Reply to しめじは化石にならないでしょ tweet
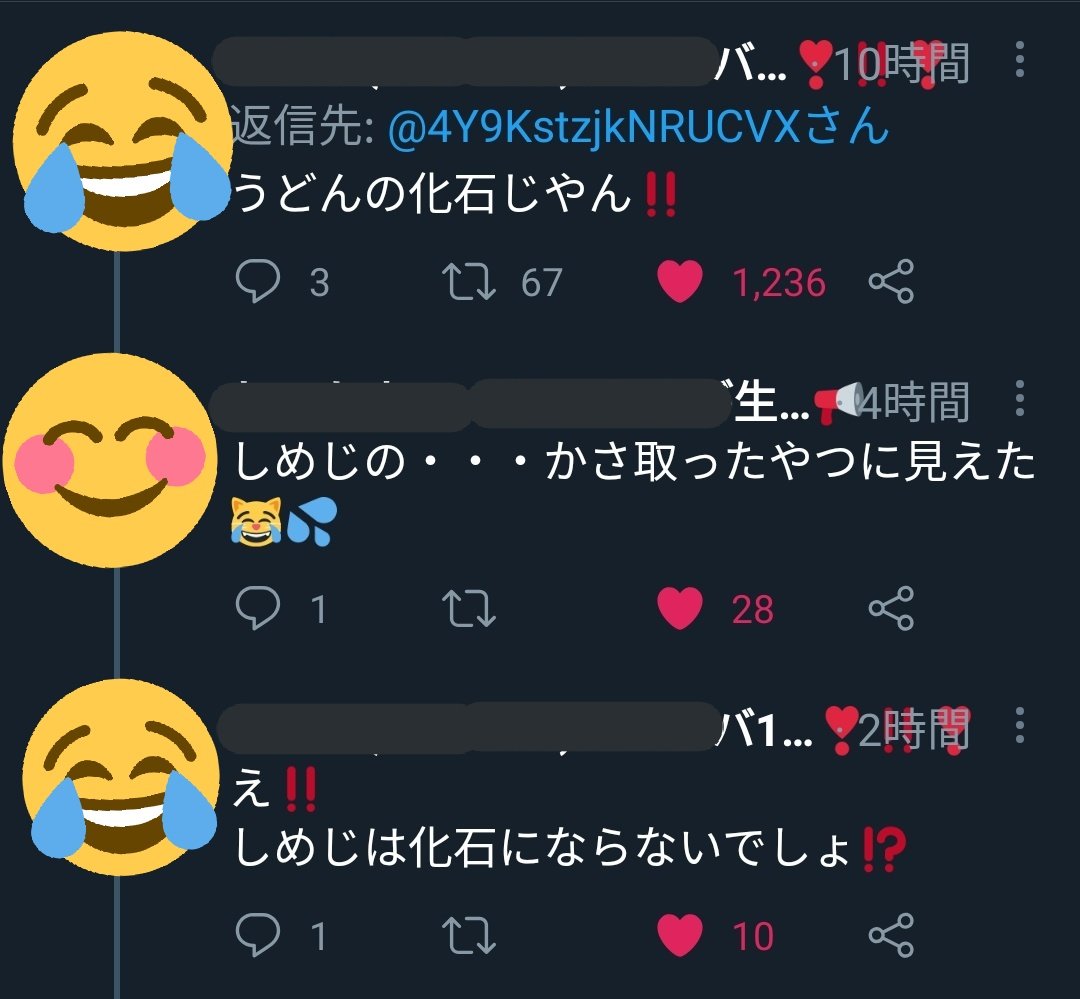The width and height of the screenshot is (1080, 999). coord(258,935)
